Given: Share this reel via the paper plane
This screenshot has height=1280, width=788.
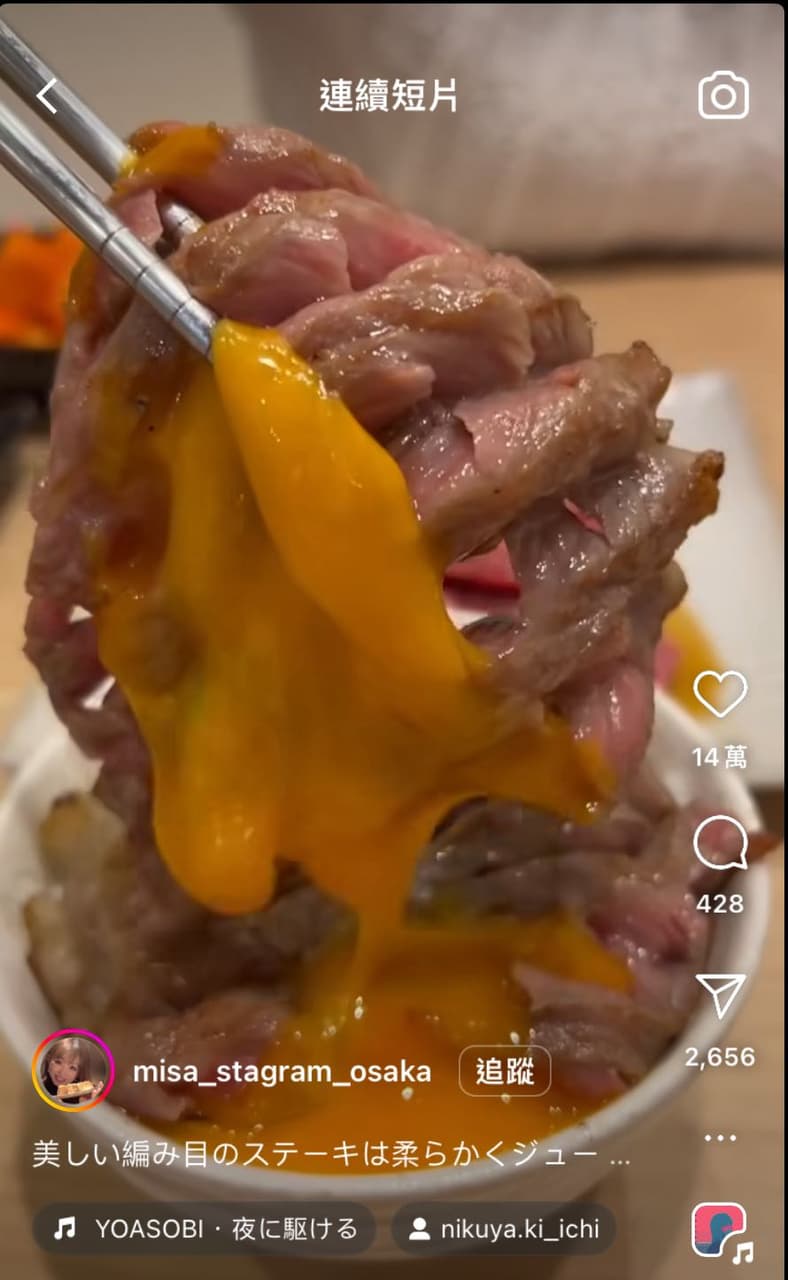Looking at the screenshot, I should point(720,995).
